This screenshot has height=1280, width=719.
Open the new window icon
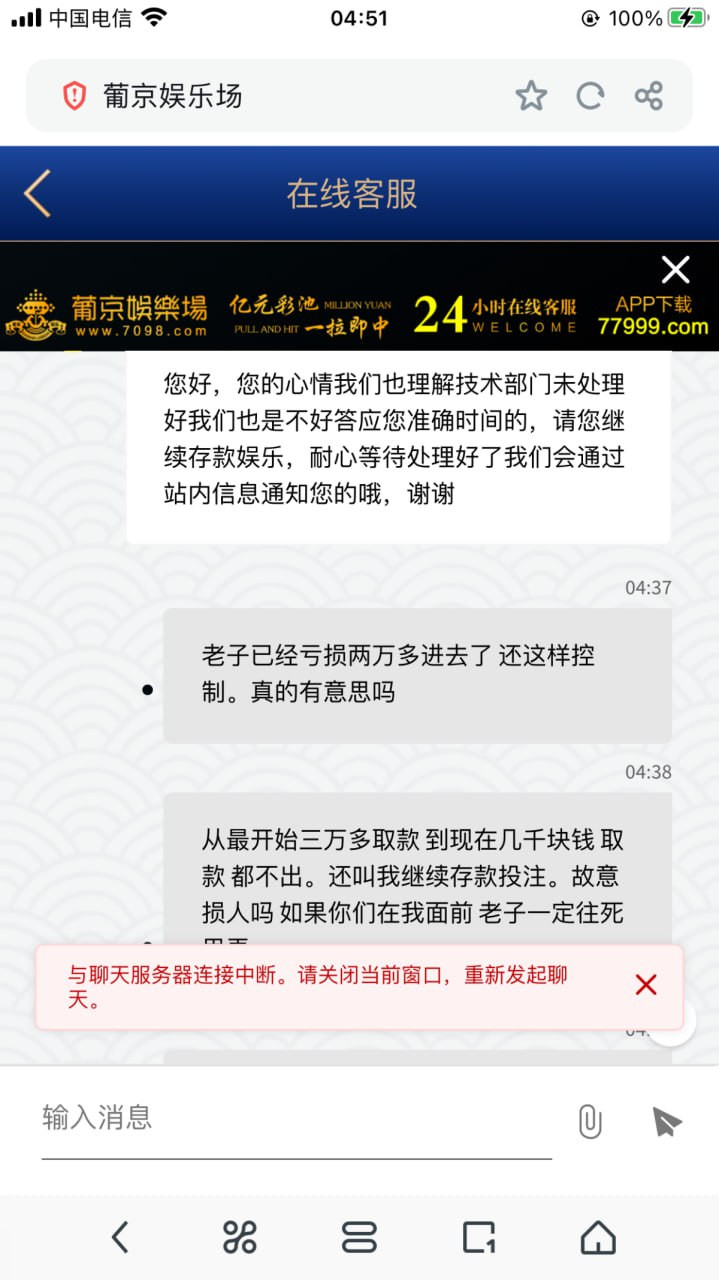(479, 1237)
